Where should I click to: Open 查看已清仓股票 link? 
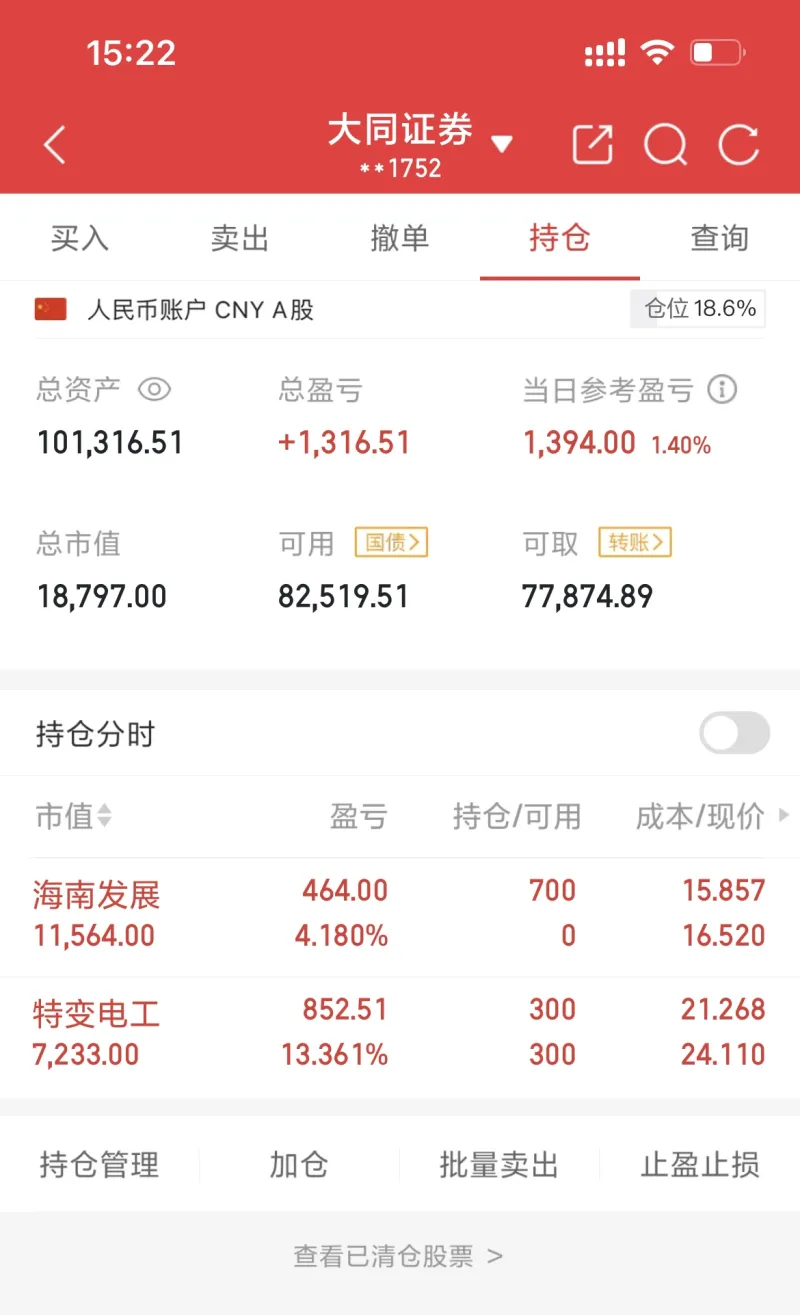point(398,1256)
